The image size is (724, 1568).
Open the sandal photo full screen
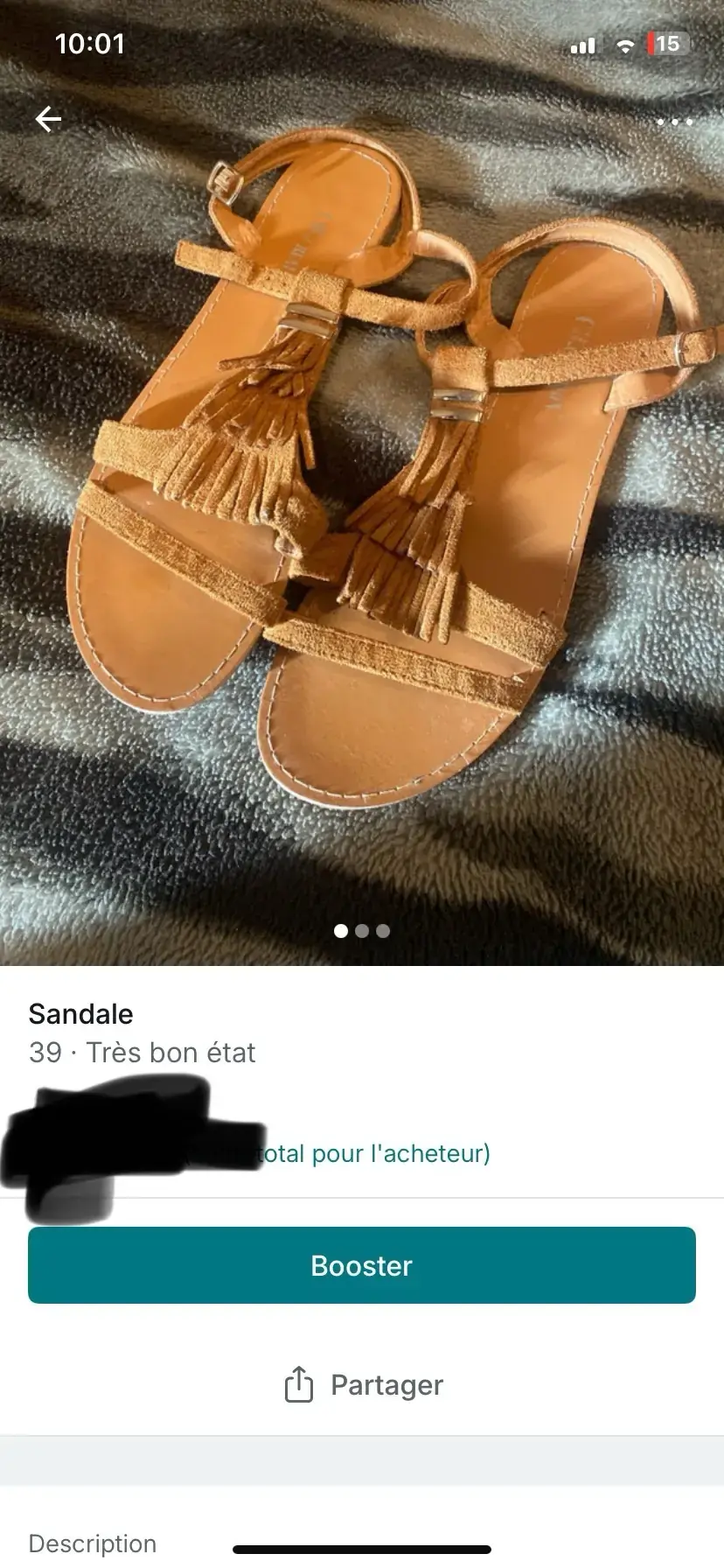pos(362,490)
